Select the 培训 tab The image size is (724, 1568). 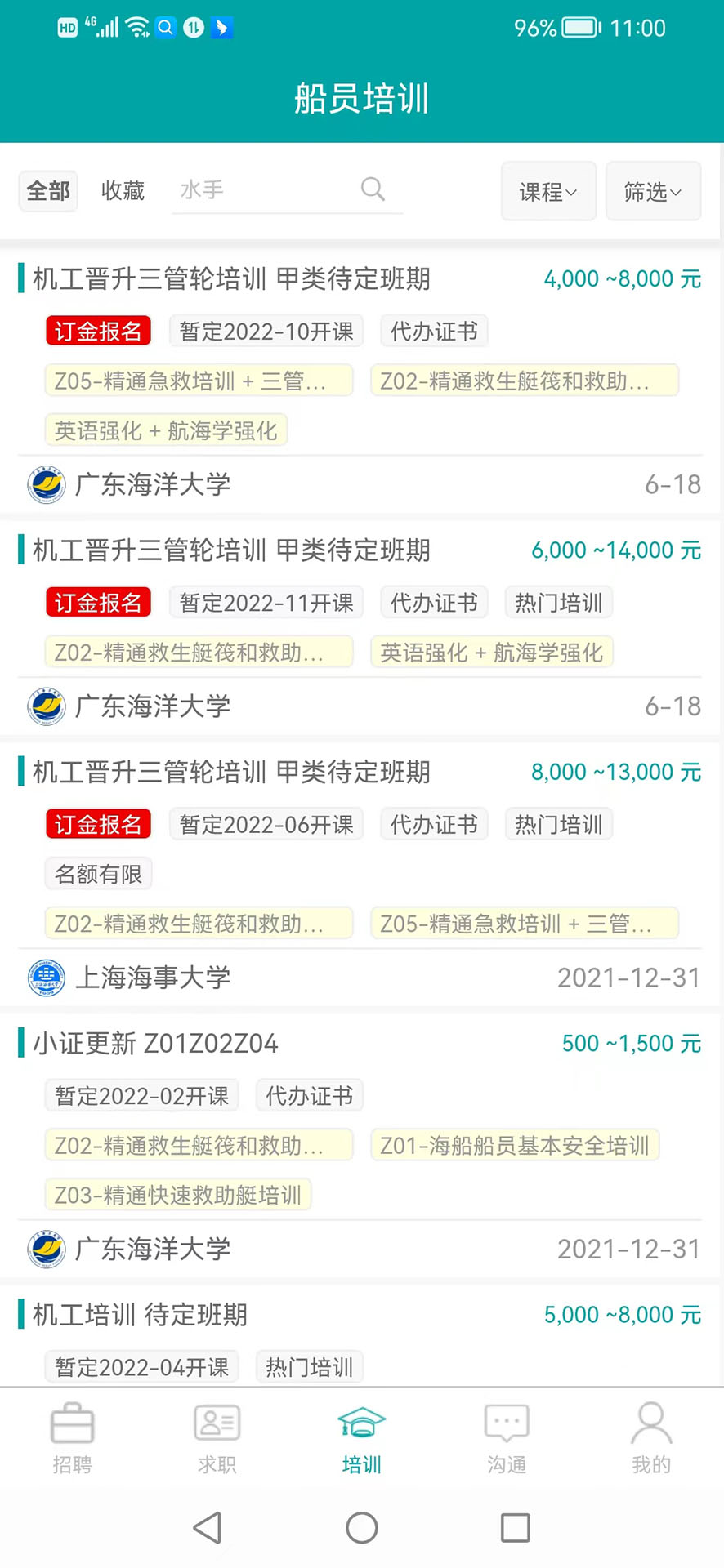click(362, 1439)
